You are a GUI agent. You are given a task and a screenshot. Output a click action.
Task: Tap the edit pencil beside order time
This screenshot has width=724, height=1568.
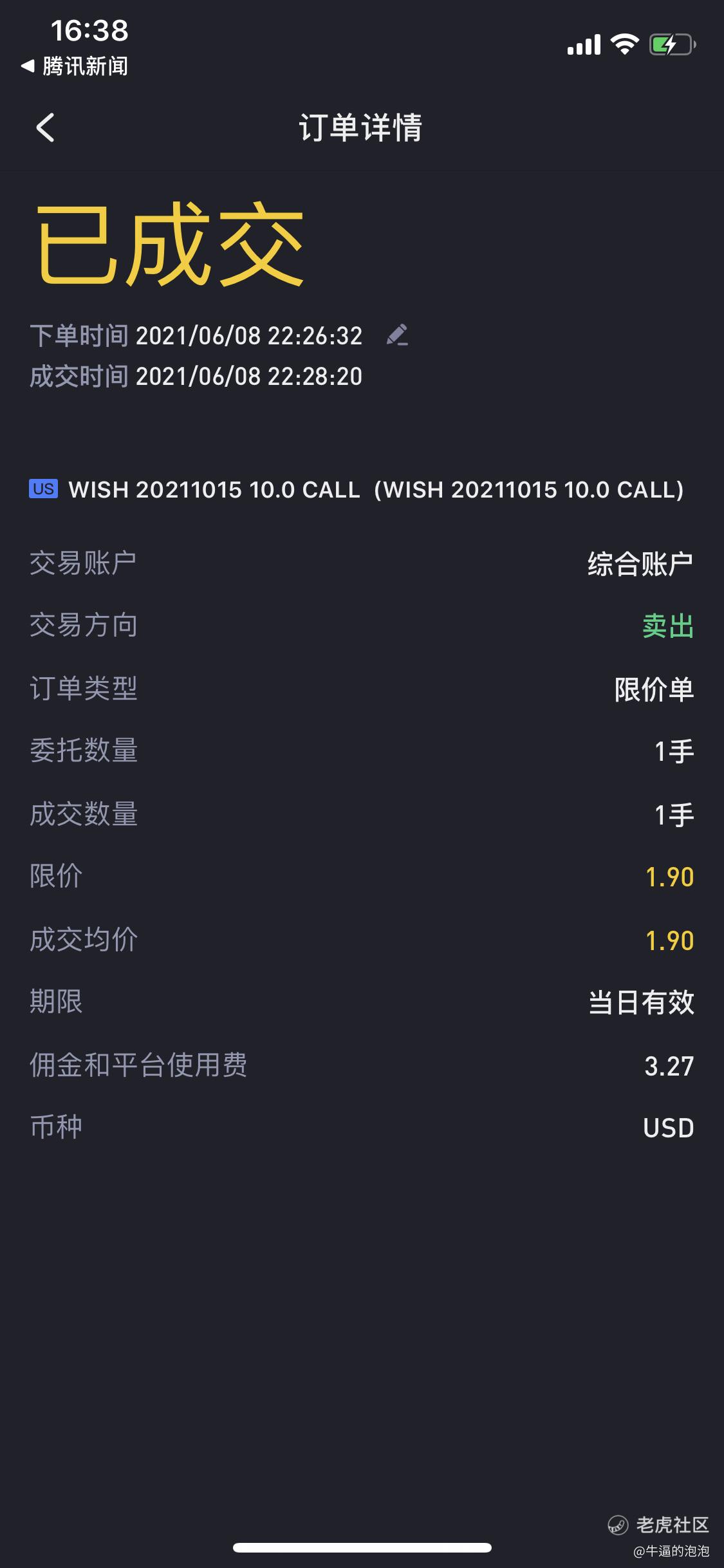(397, 335)
